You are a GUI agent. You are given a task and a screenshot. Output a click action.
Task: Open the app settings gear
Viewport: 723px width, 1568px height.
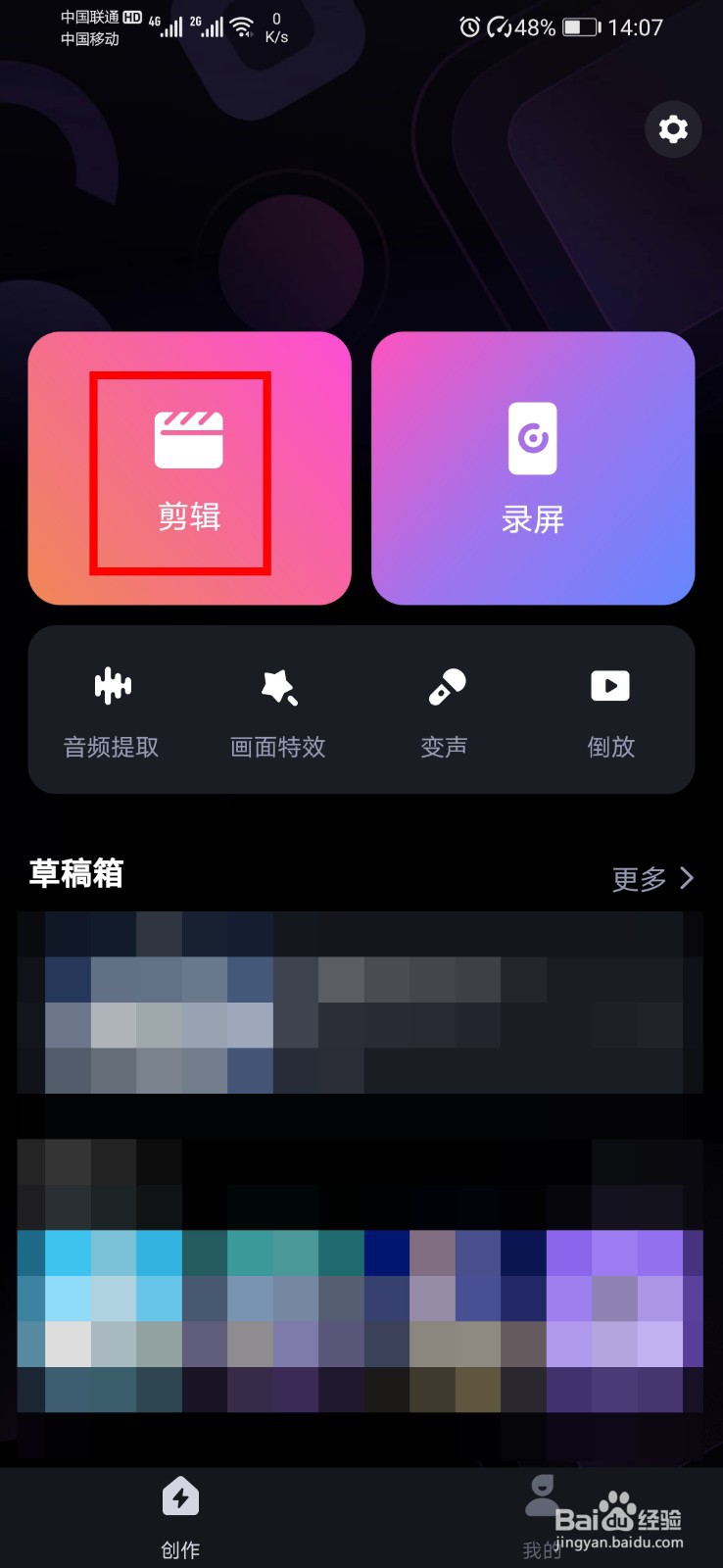pyautogui.click(x=672, y=129)
